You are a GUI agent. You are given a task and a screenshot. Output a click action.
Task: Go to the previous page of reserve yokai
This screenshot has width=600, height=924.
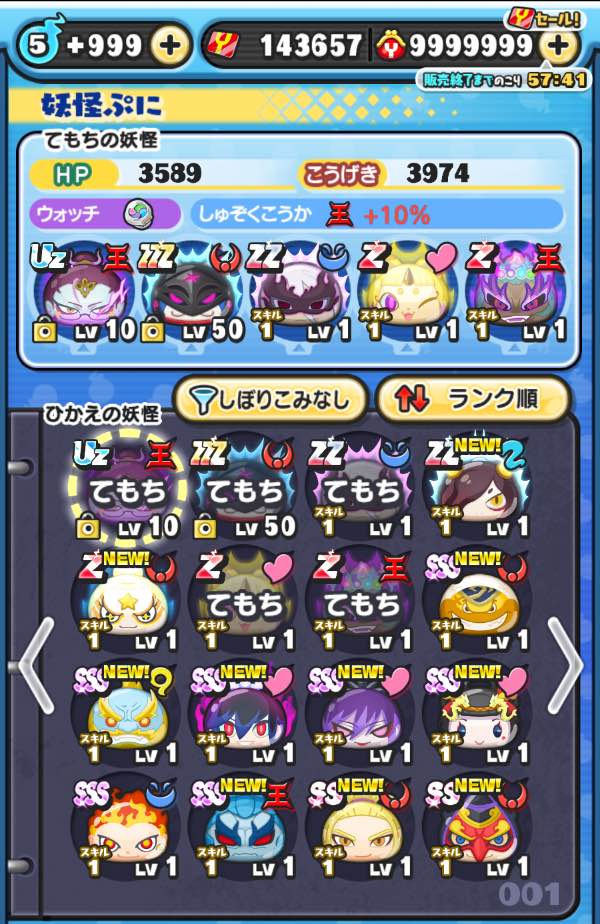[x=32, y=665]
